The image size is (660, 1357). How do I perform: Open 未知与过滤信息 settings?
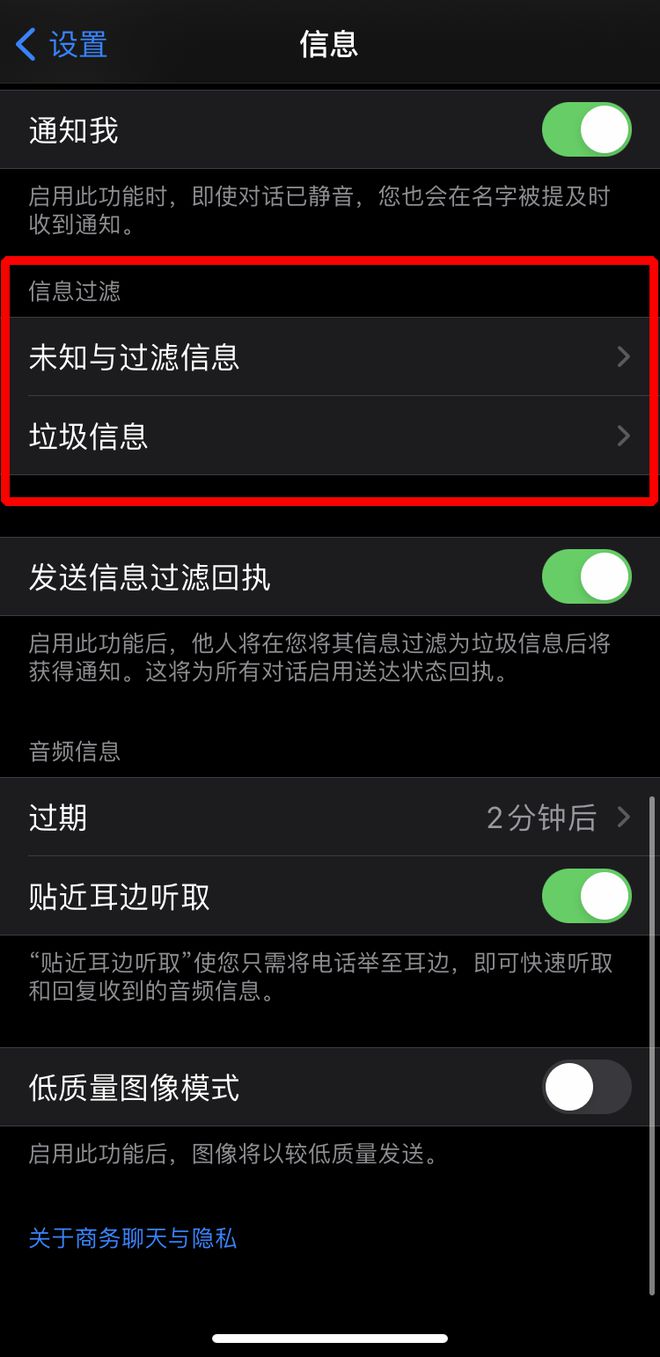tap(330, 357)
